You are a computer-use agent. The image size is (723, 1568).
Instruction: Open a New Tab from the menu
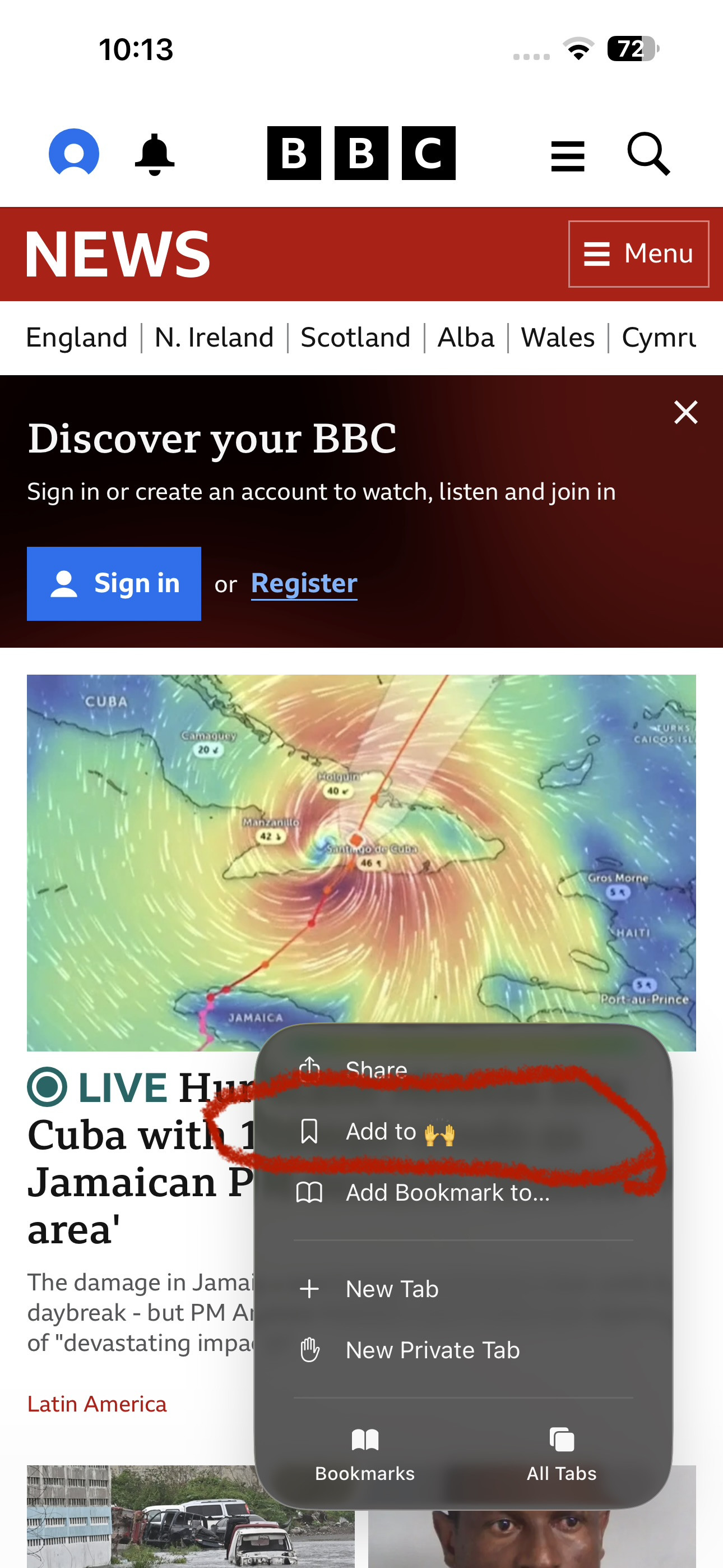point(392,1289)
